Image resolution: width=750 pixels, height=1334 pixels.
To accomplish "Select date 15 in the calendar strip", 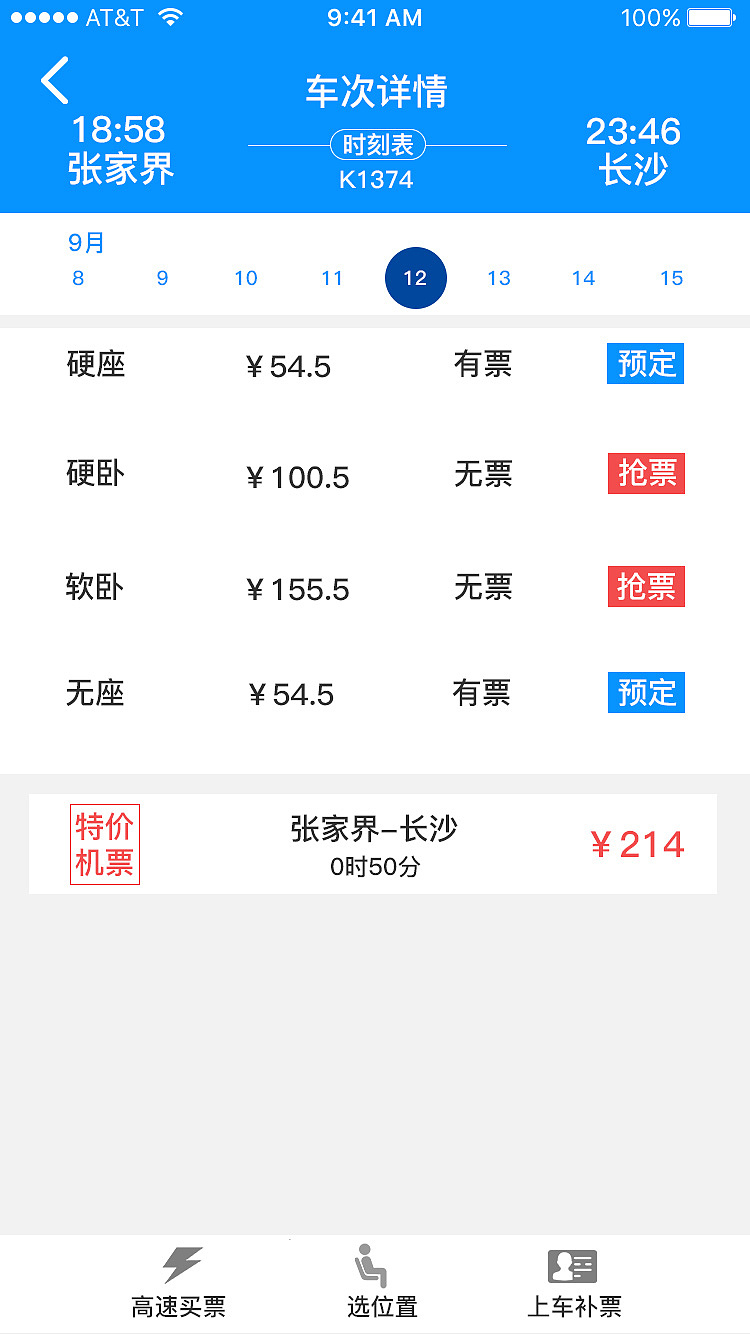I will click(671, 278).
